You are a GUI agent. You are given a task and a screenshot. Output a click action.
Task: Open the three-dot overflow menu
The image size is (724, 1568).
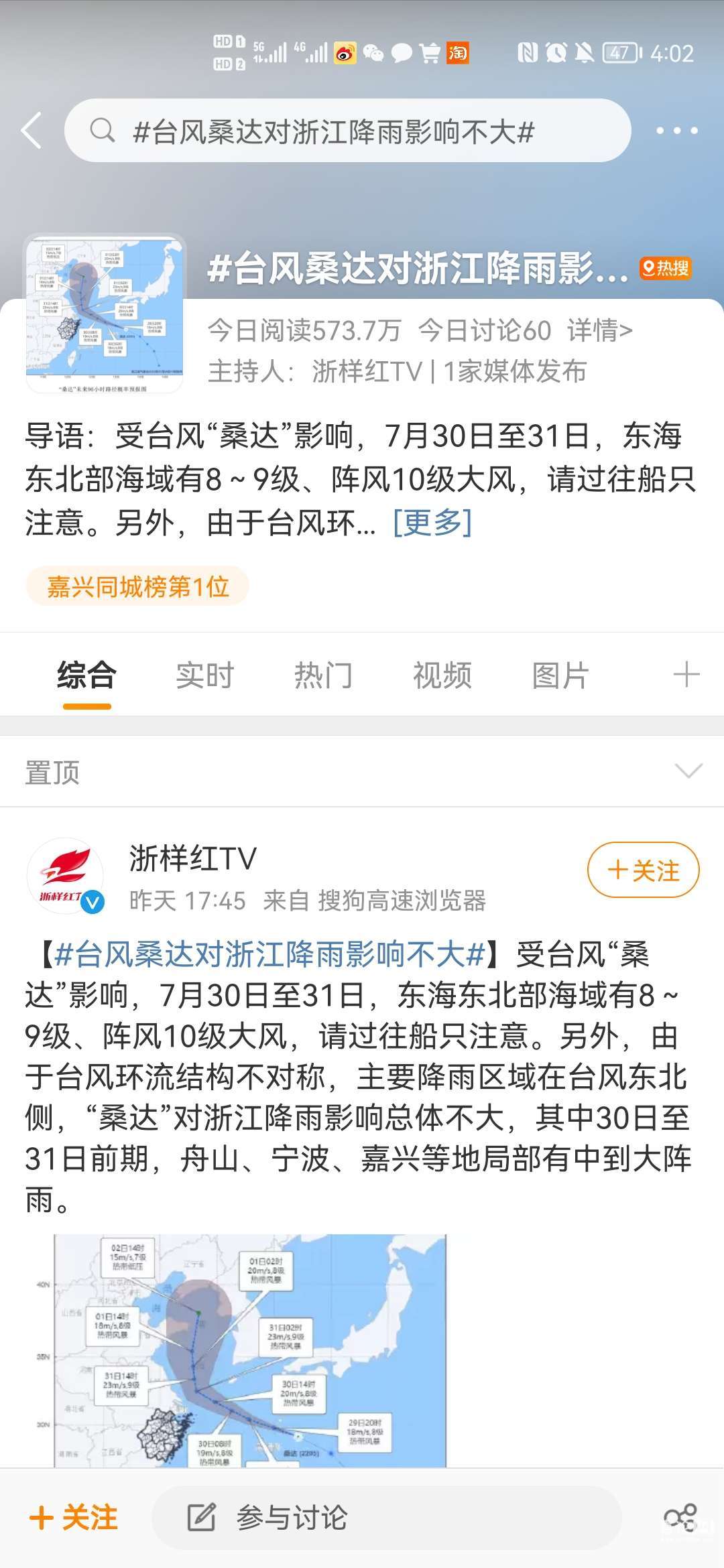tap(676, 131)
